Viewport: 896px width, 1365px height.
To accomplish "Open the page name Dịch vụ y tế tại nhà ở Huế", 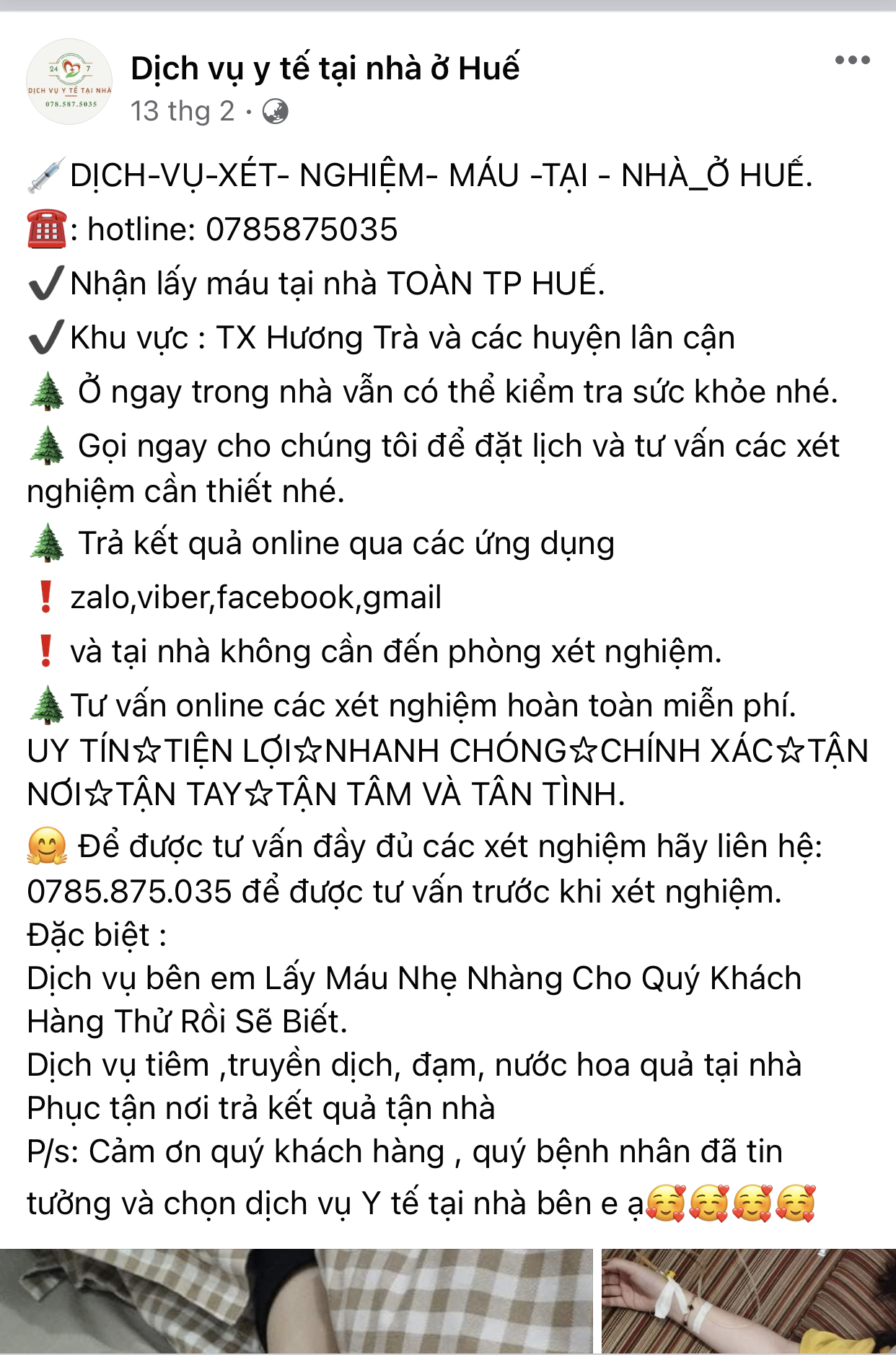I will click(x=325, y=69).
